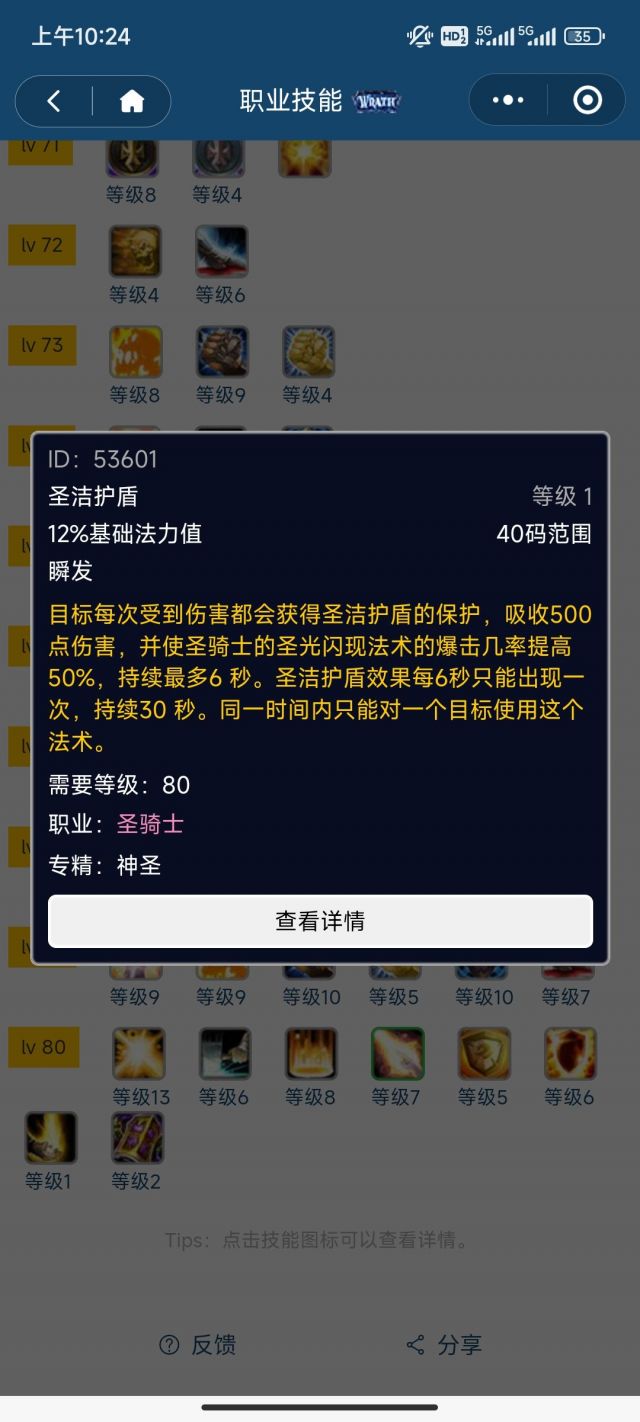The height and width of the screenshot is (1422, 640).
Task: Tap 查看详情 to view skill details
Action: [320, 921]
